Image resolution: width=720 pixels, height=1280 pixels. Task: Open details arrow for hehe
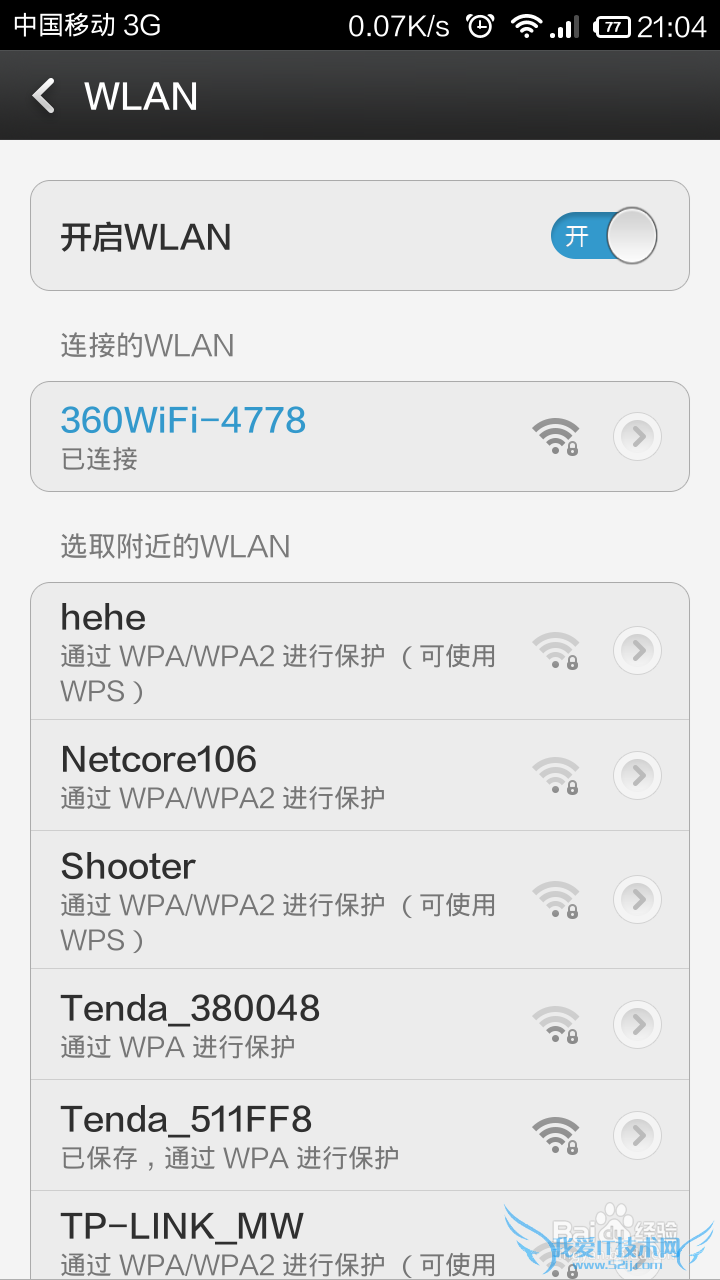click(x=637, y=651)
